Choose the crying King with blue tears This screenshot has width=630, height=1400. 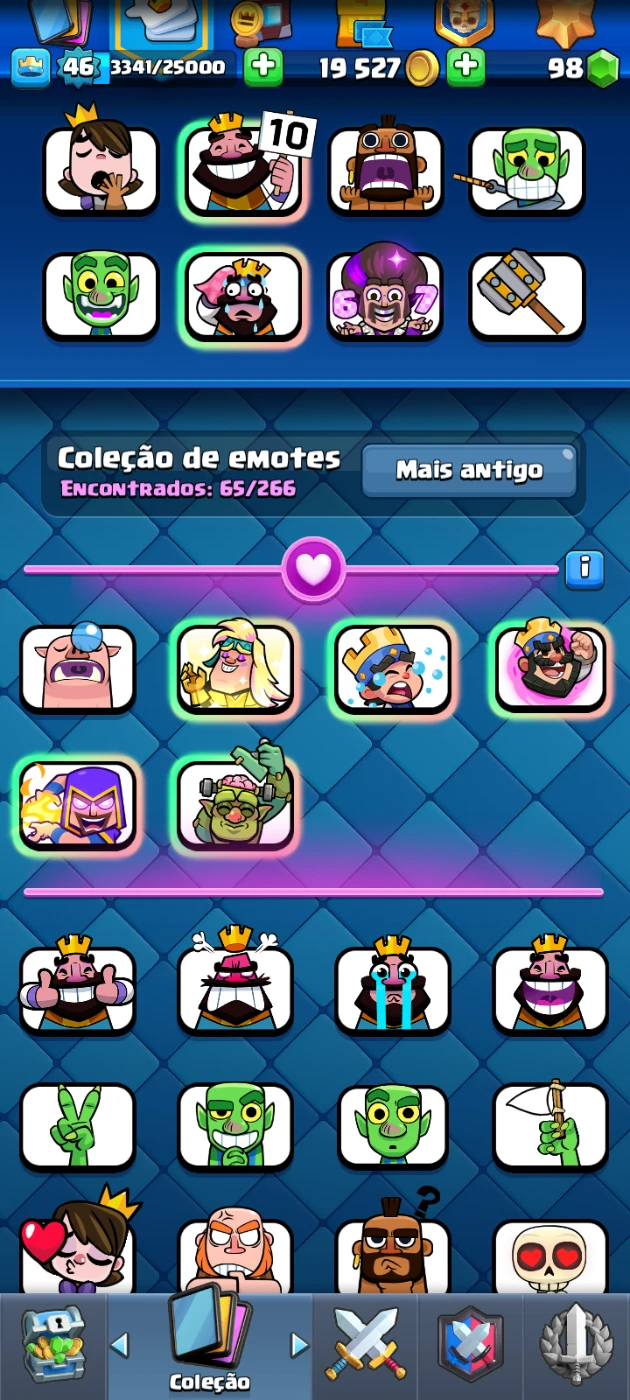[x=393, y=989]
